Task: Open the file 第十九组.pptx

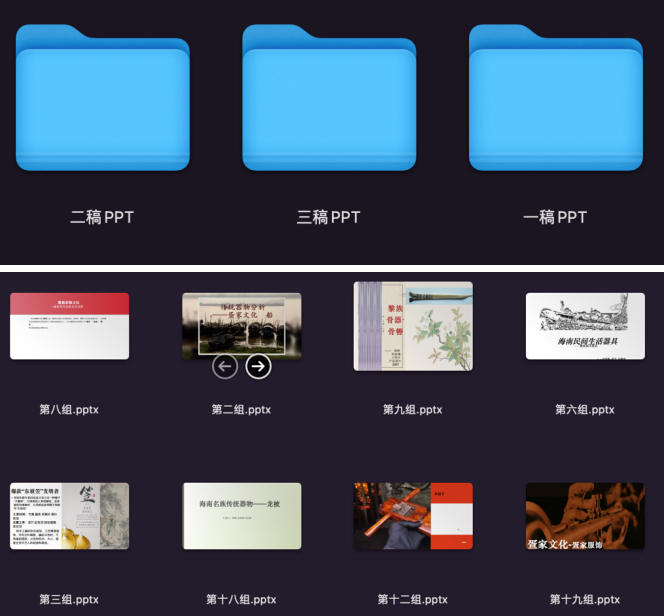Action: (x=585, y=516)
